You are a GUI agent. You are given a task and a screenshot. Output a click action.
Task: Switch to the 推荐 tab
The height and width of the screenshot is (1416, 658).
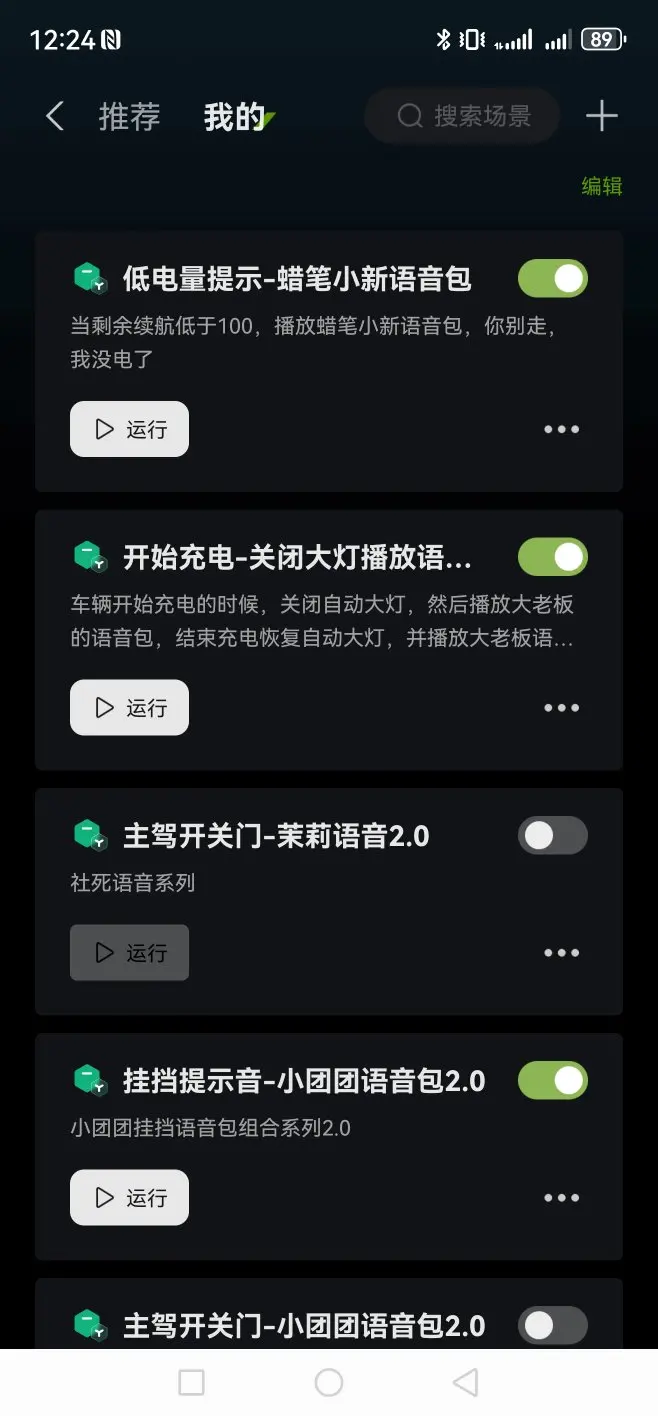point(129,116)
